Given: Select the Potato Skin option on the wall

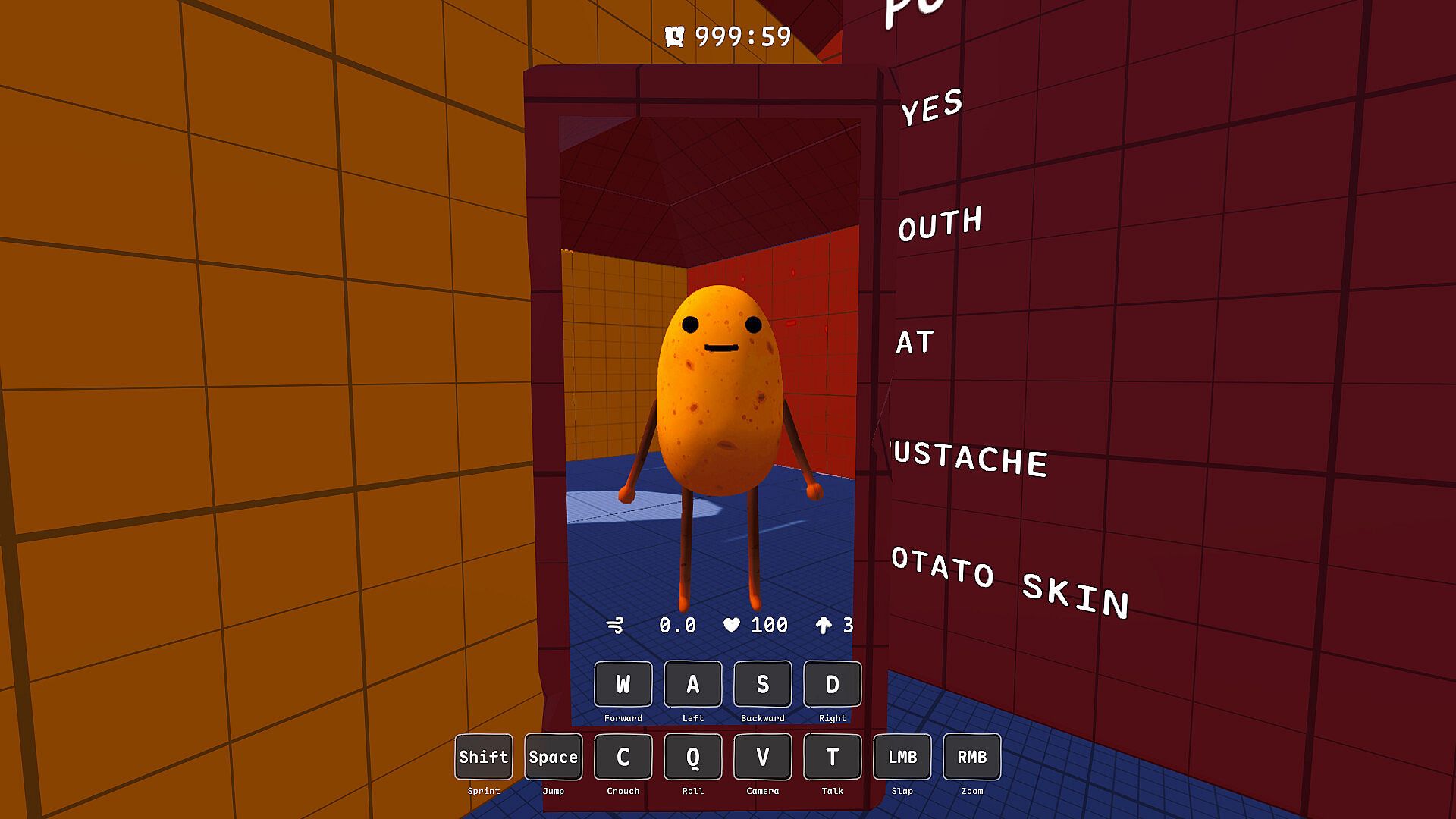Looking at the screenshot, I should [x=1010, y=582].
